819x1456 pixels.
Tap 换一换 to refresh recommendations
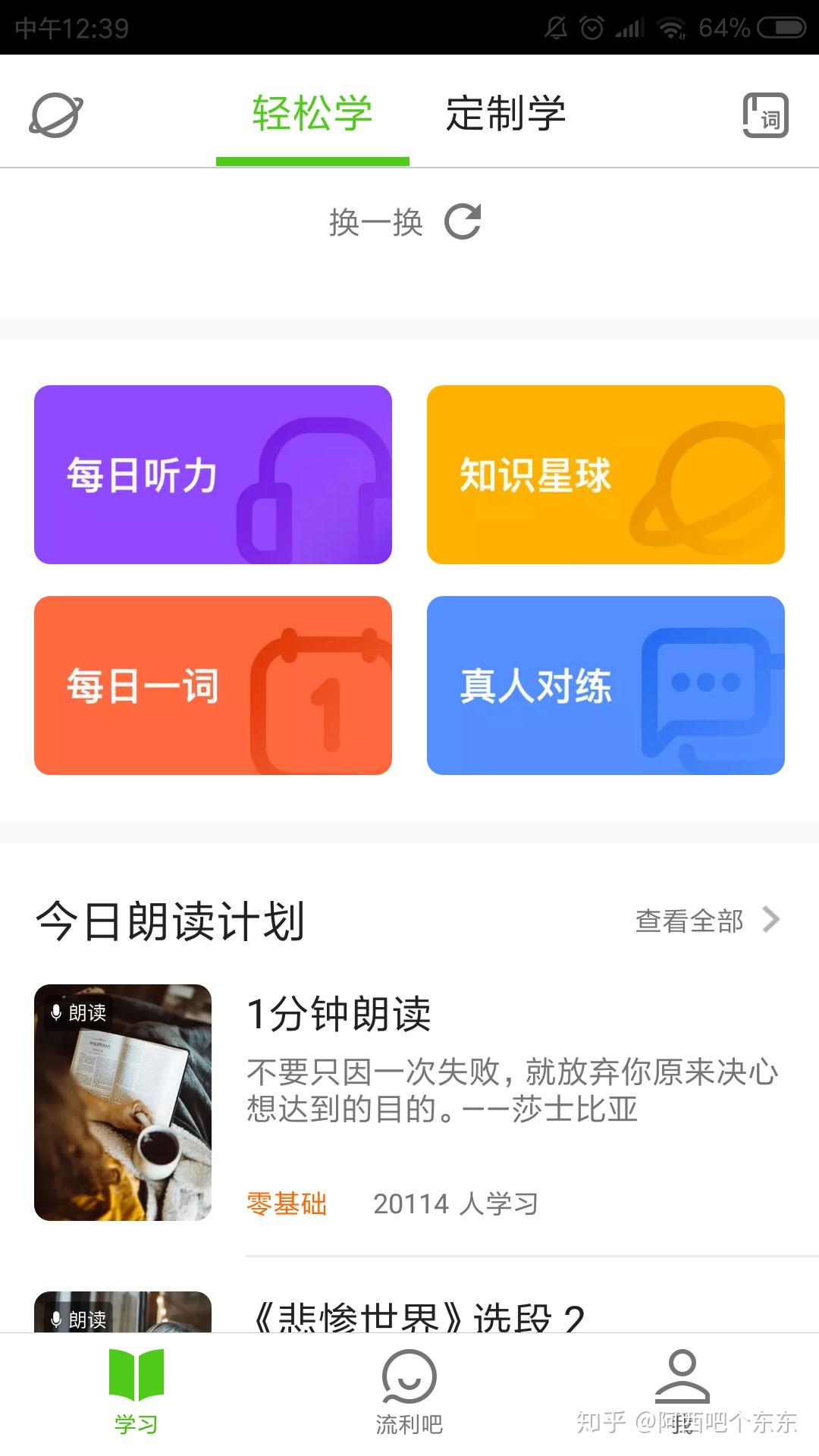point(405,222)
